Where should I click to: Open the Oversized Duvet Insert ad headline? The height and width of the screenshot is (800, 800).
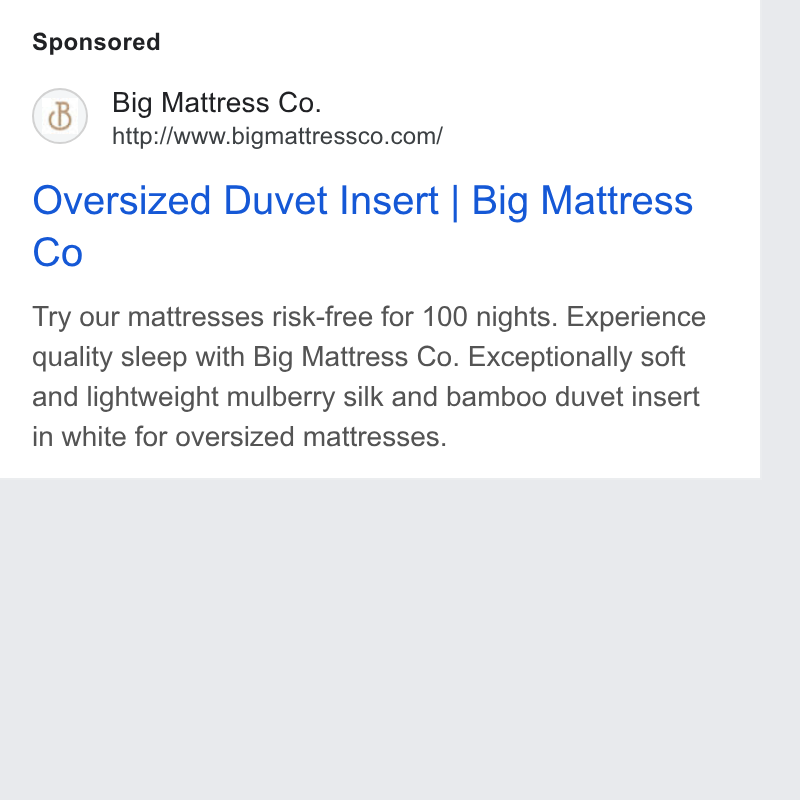coord(362,226)
